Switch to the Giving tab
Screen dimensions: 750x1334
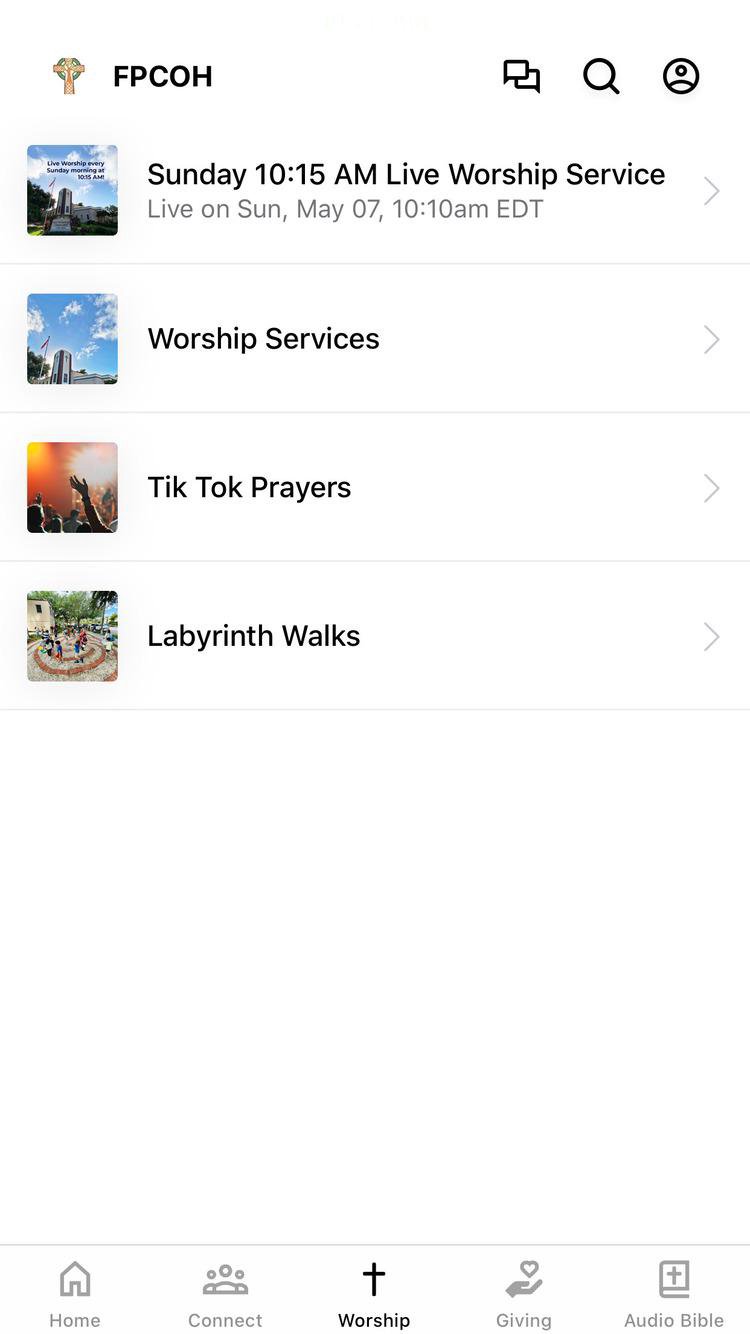click(524, 1294)
